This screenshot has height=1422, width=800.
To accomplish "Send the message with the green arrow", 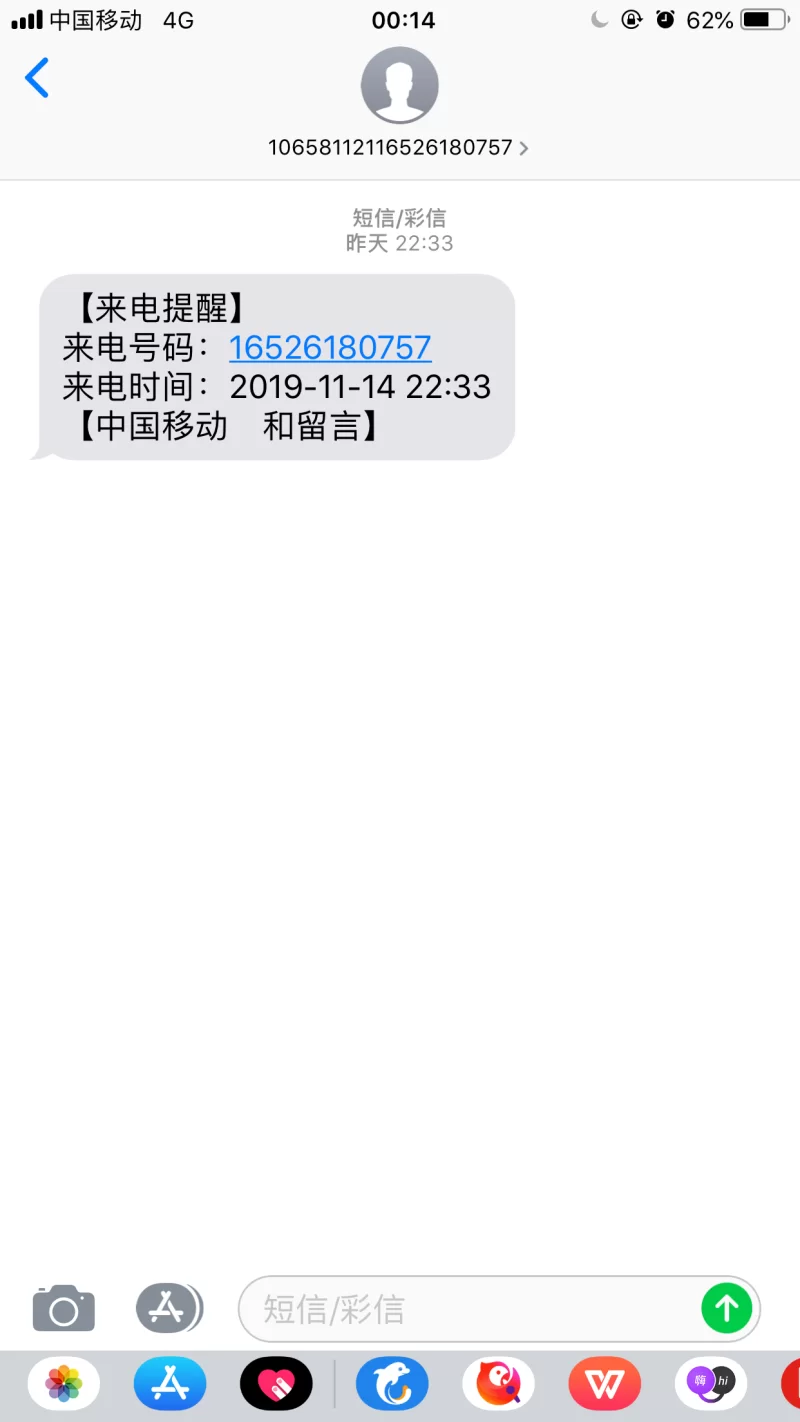I will [x=726, y=1308].
